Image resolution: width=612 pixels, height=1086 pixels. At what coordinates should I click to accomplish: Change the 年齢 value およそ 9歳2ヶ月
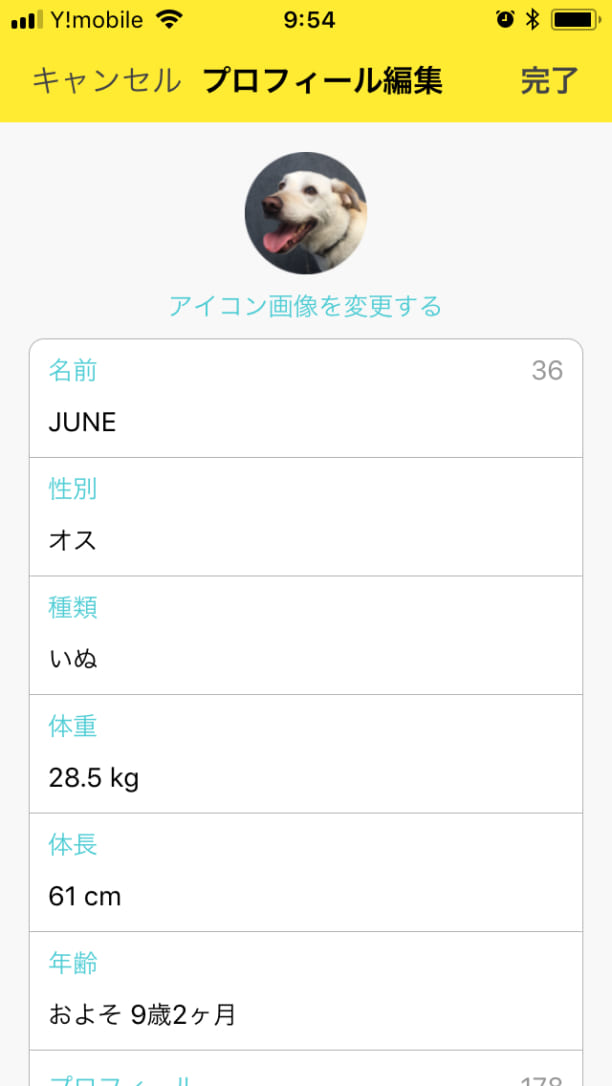point(306,990)
